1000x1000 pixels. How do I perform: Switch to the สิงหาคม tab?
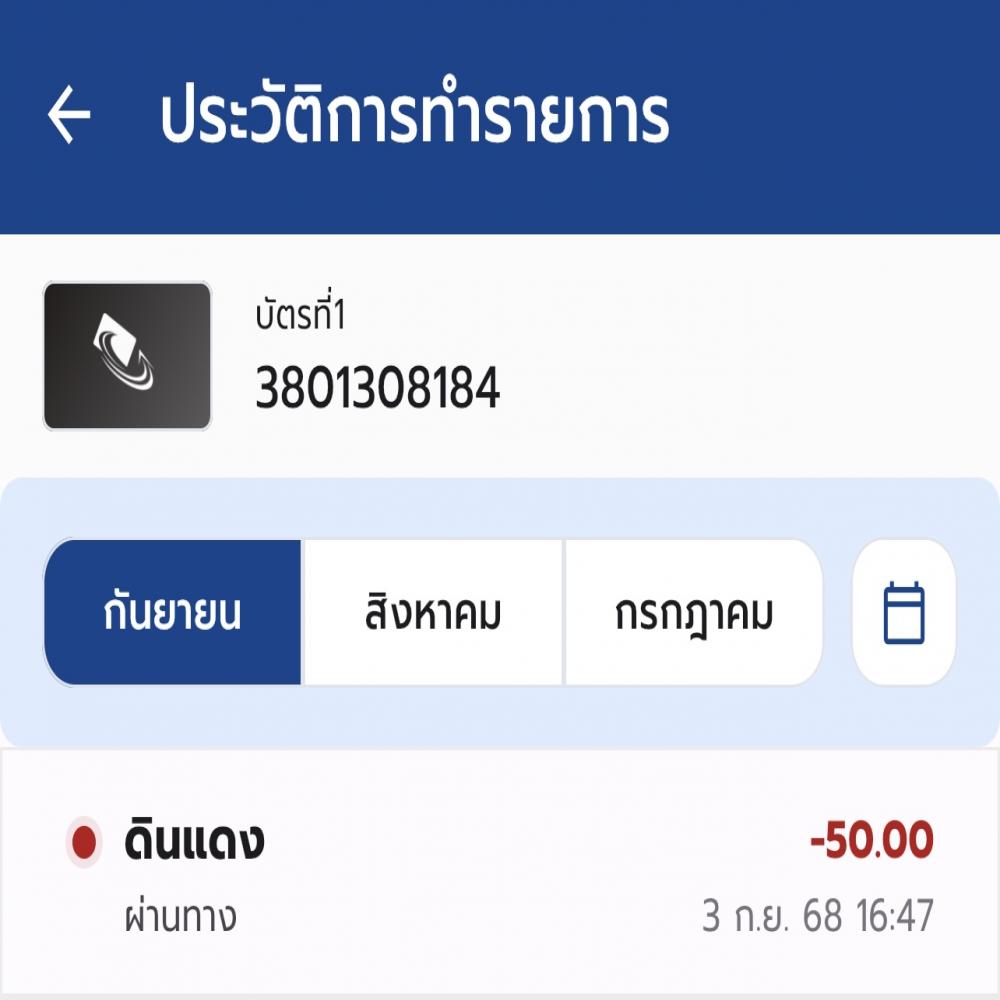[433, 613]
